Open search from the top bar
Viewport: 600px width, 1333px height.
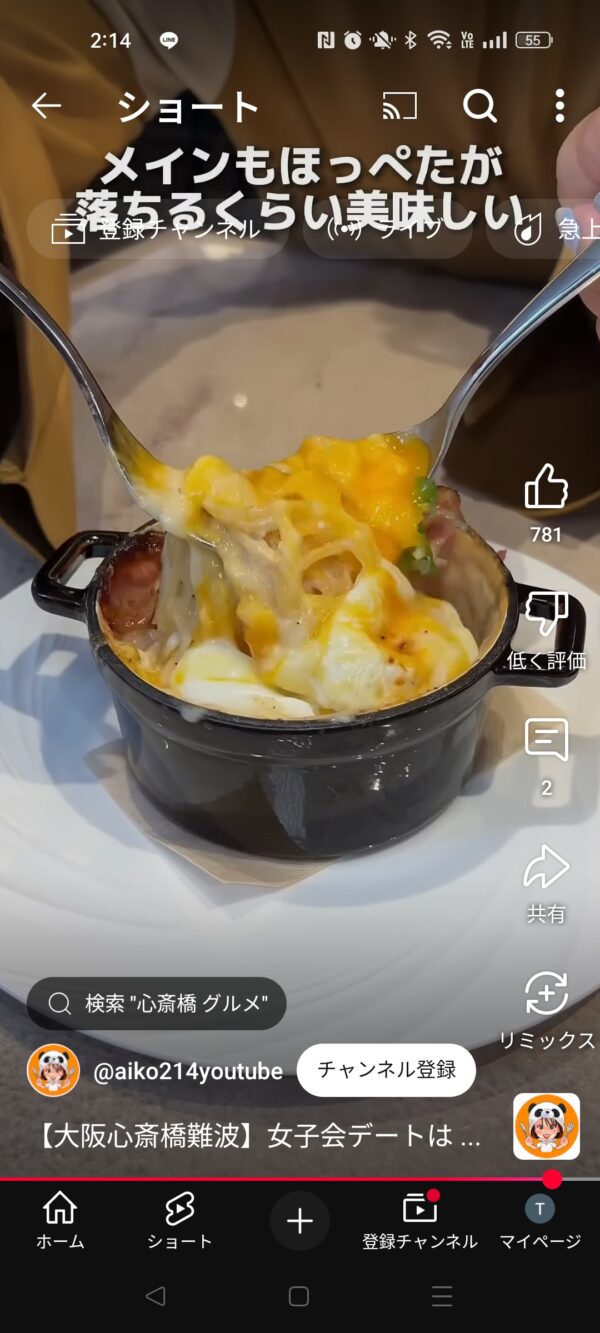click(x=480, y=106)
